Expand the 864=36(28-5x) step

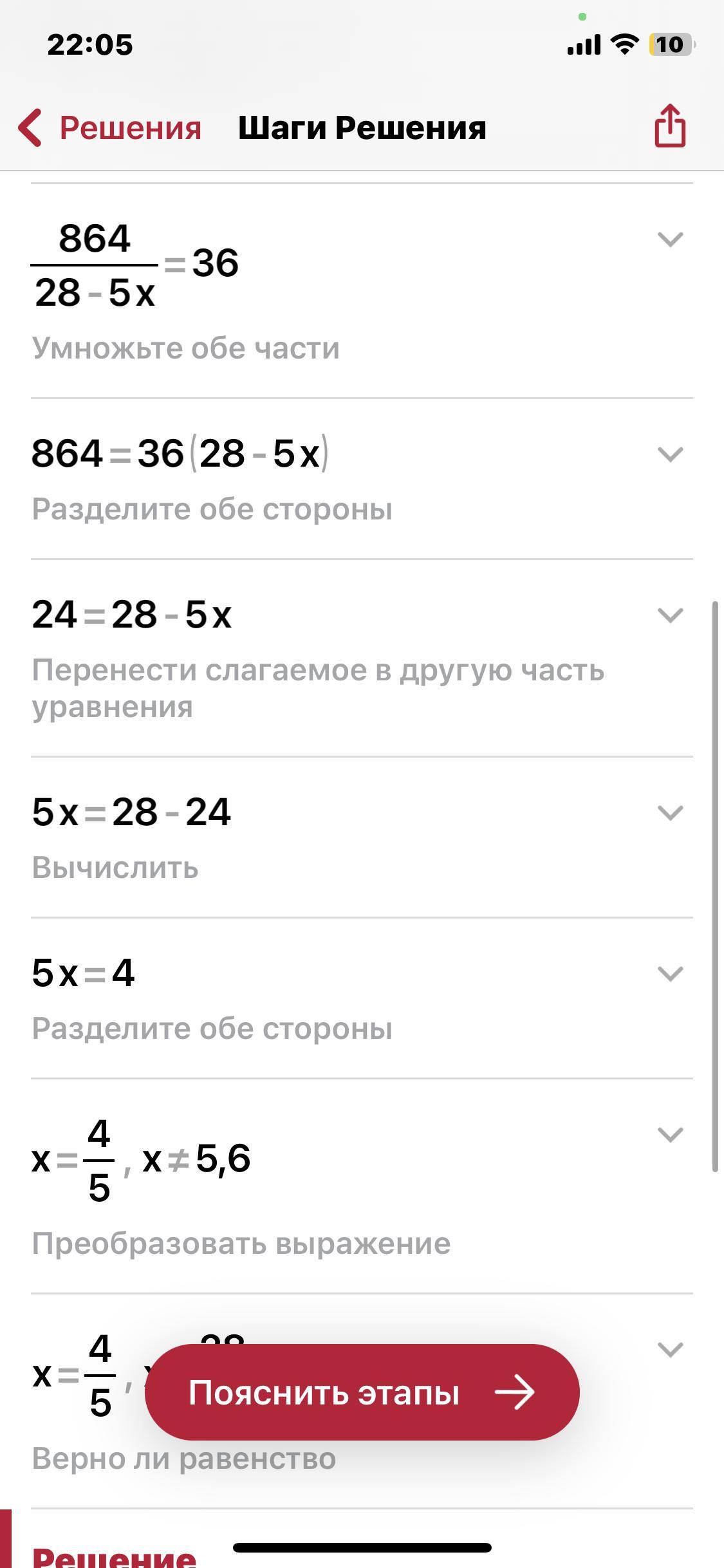(670, 454)
